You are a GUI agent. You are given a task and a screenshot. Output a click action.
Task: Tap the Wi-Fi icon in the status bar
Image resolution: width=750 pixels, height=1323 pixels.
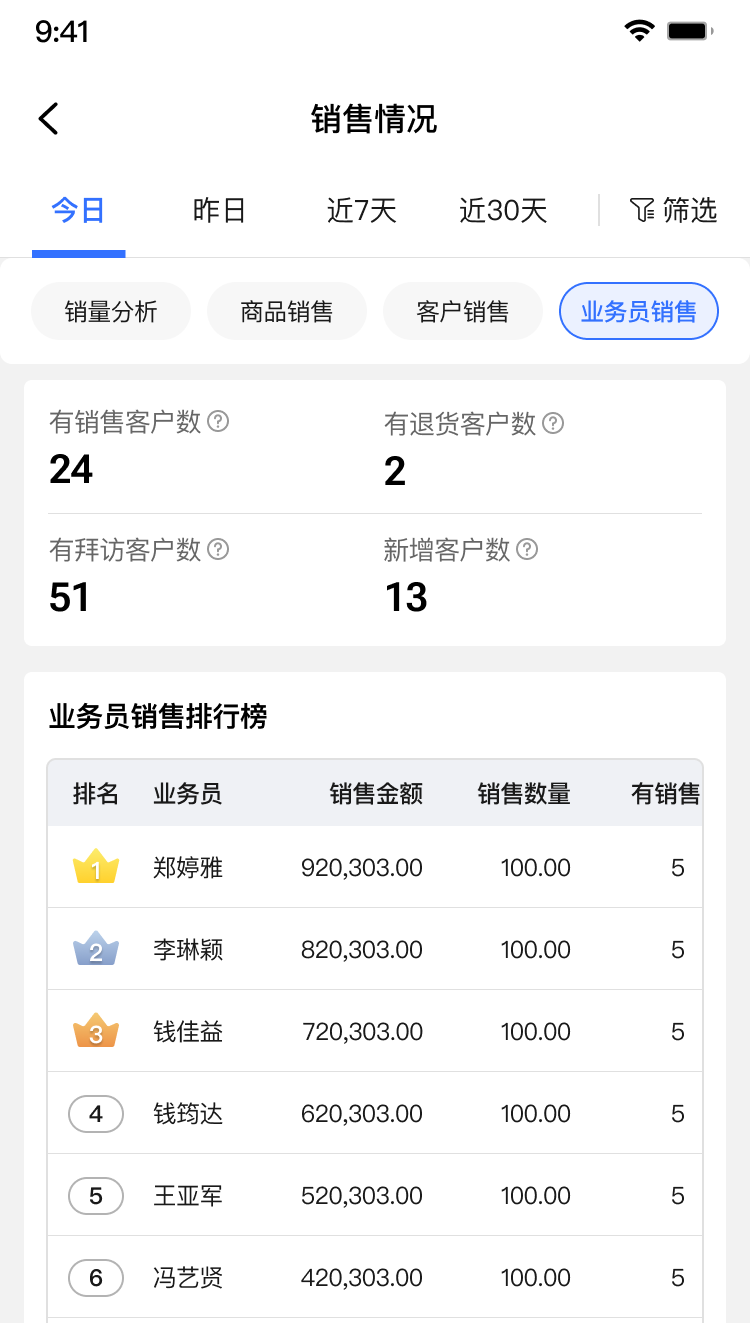point(639,29)
